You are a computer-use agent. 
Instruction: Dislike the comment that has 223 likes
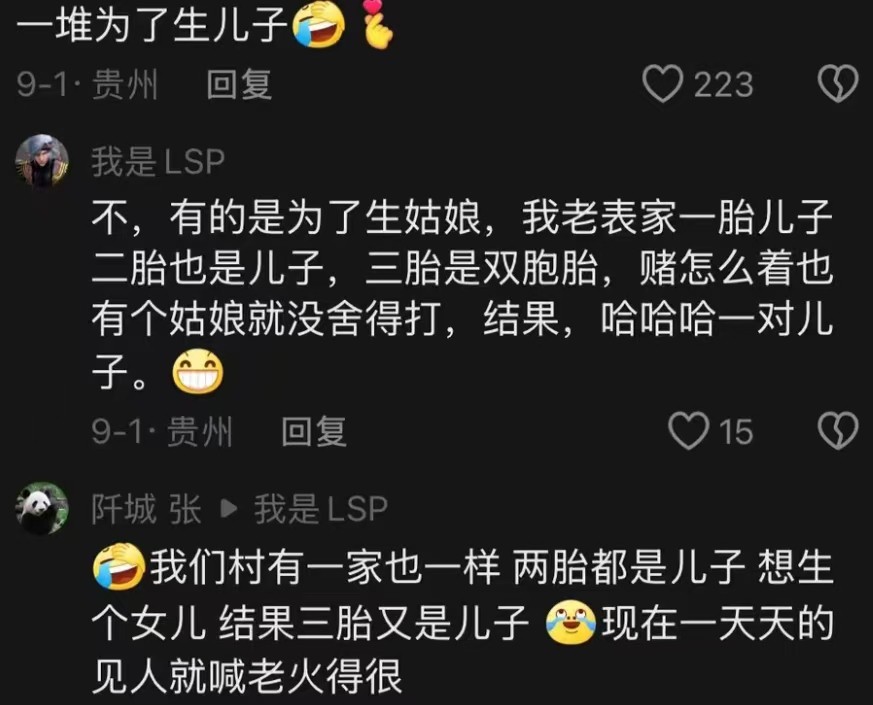pos(838,85)
